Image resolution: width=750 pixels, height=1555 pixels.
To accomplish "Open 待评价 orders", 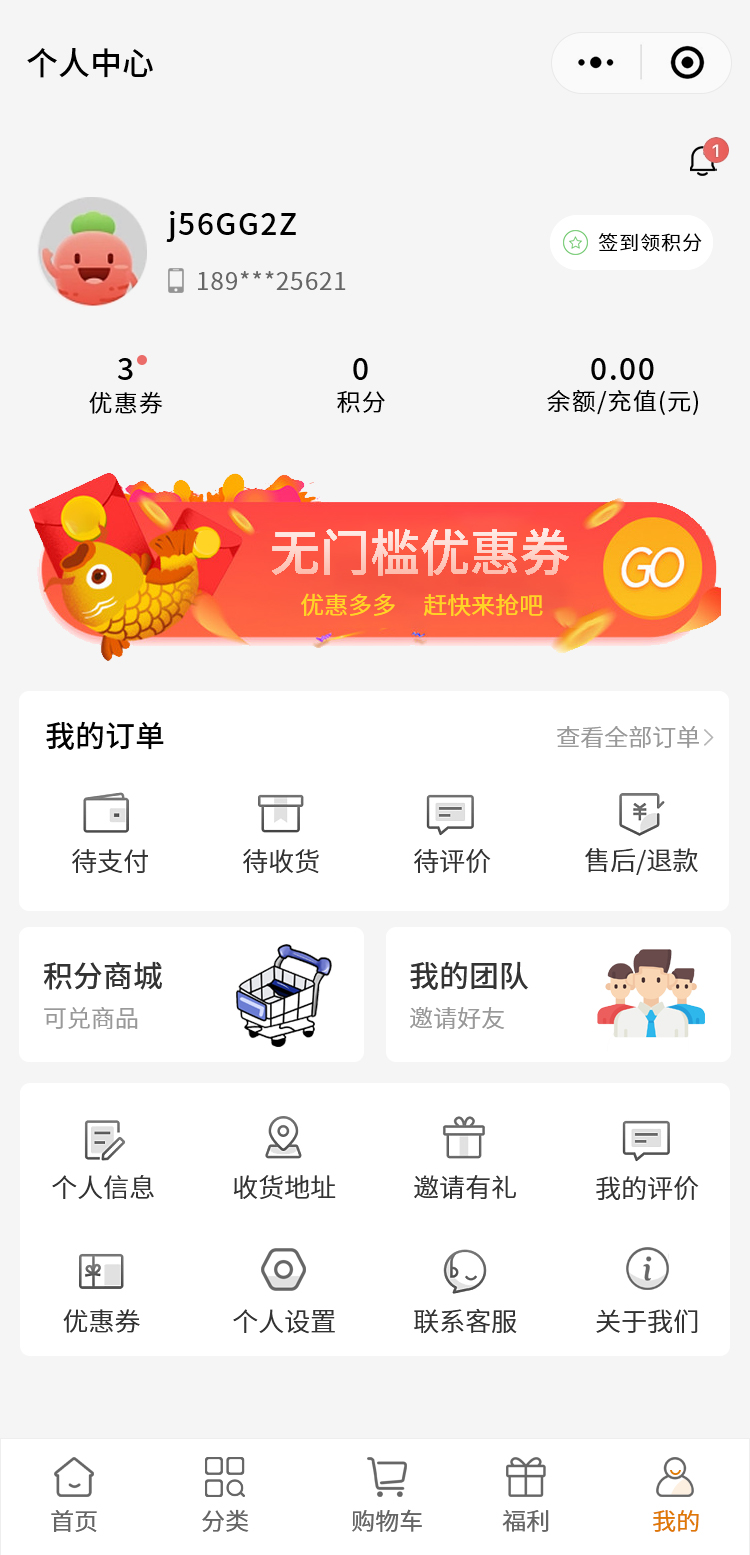I will click(452, 834).
